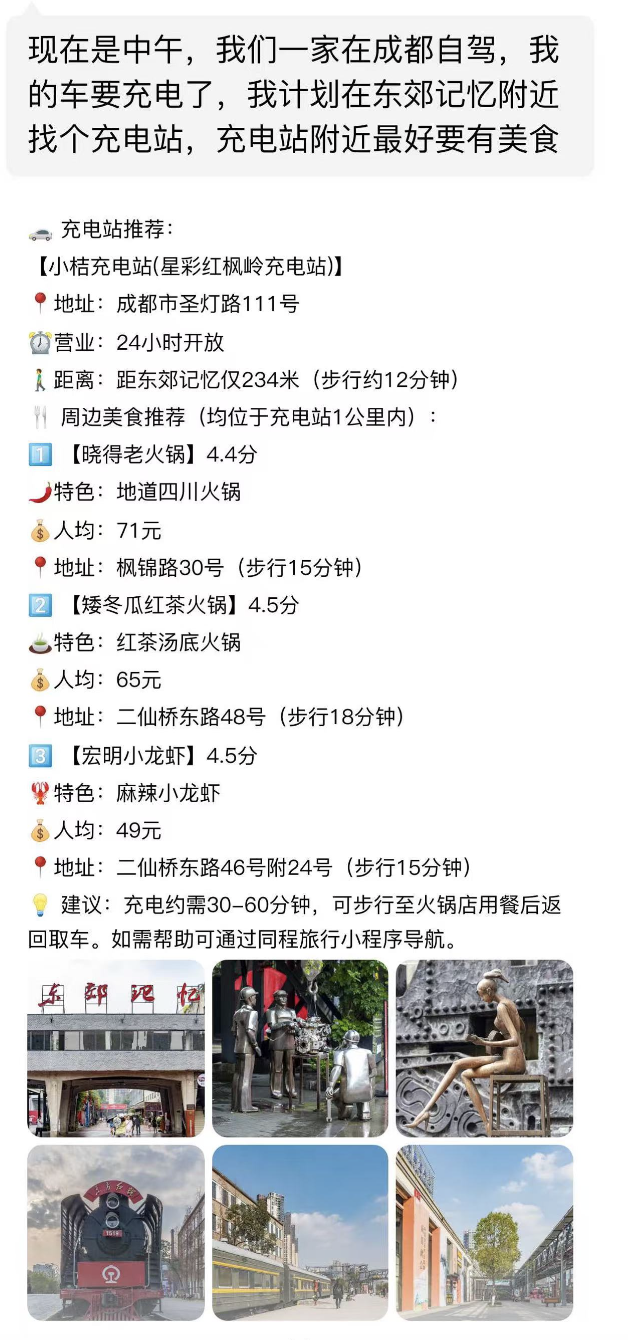This screenshot has width=628, height=1340.
Task: View the street with tree photo
Action: tap(485, 1232)
